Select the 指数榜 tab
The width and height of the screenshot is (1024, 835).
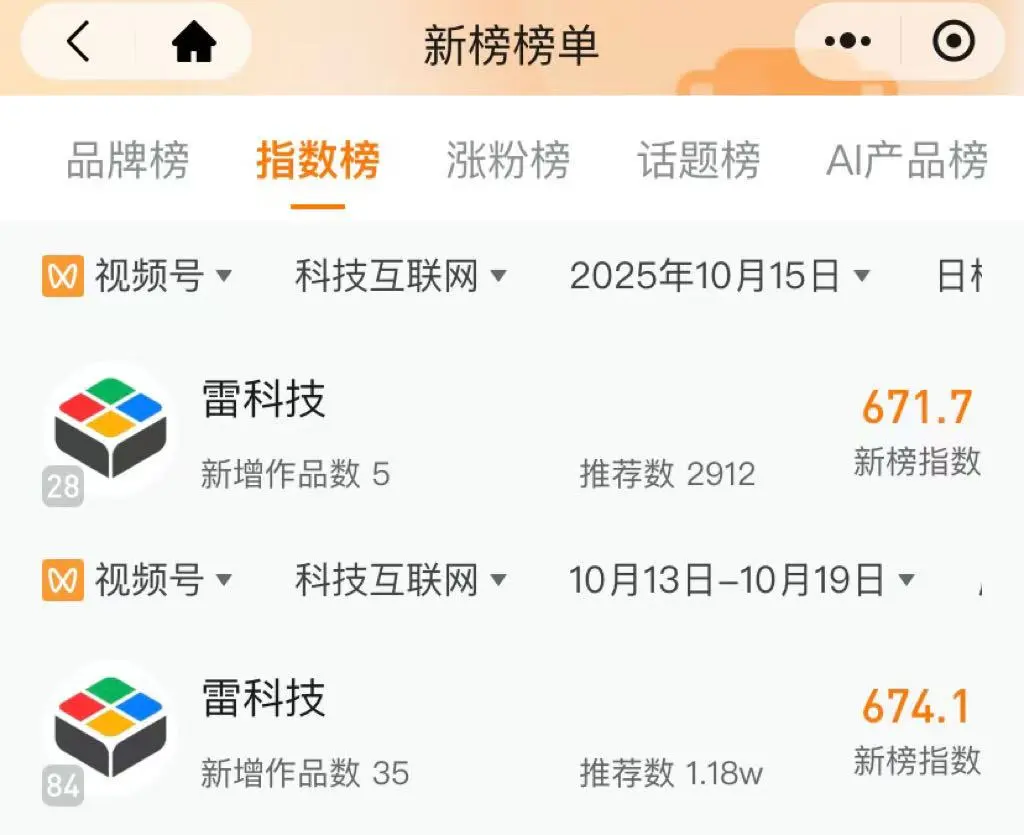(x=318, y=160)
